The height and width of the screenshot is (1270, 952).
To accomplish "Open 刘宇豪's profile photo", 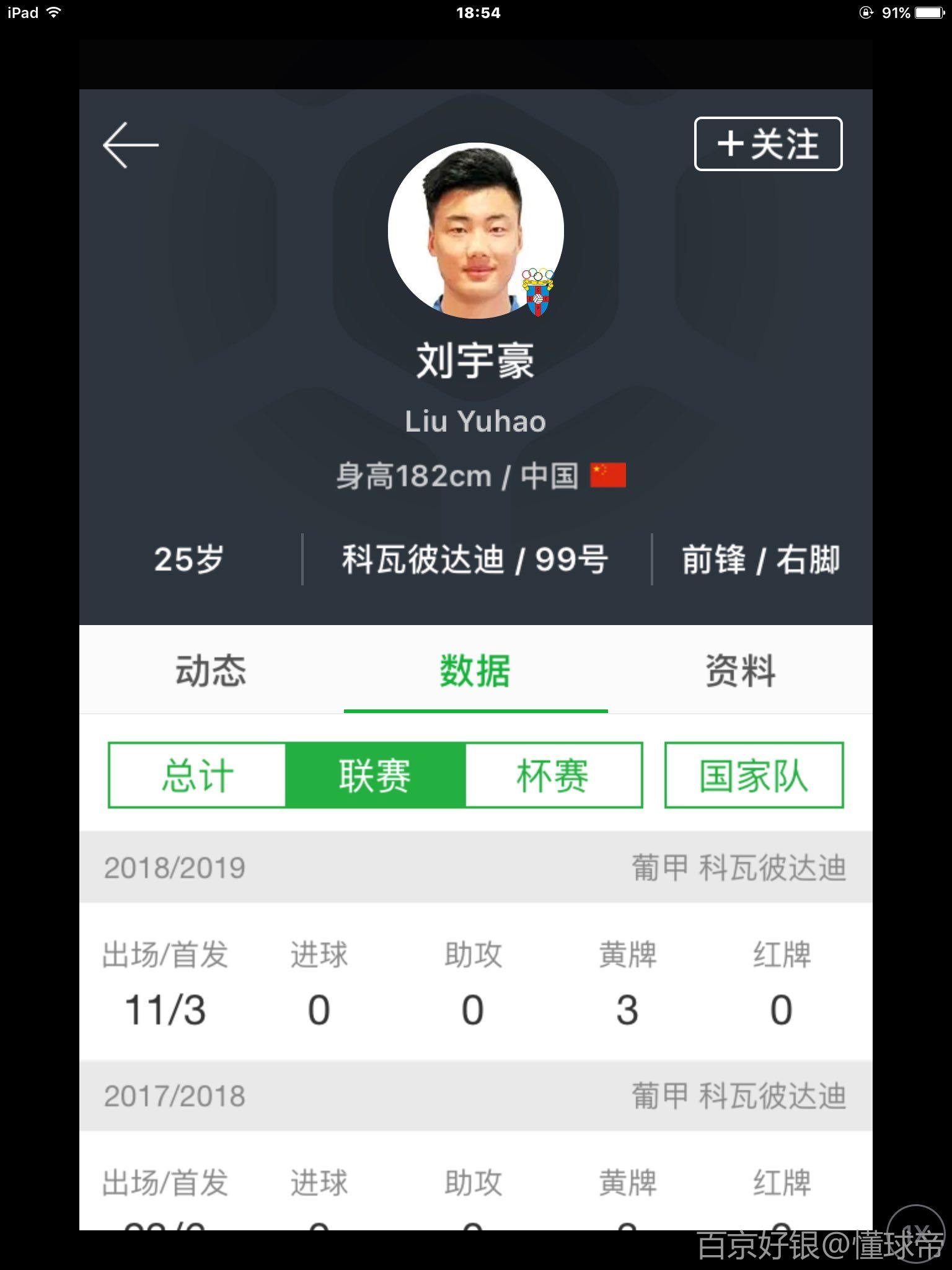I will click(x=475, y=231).
